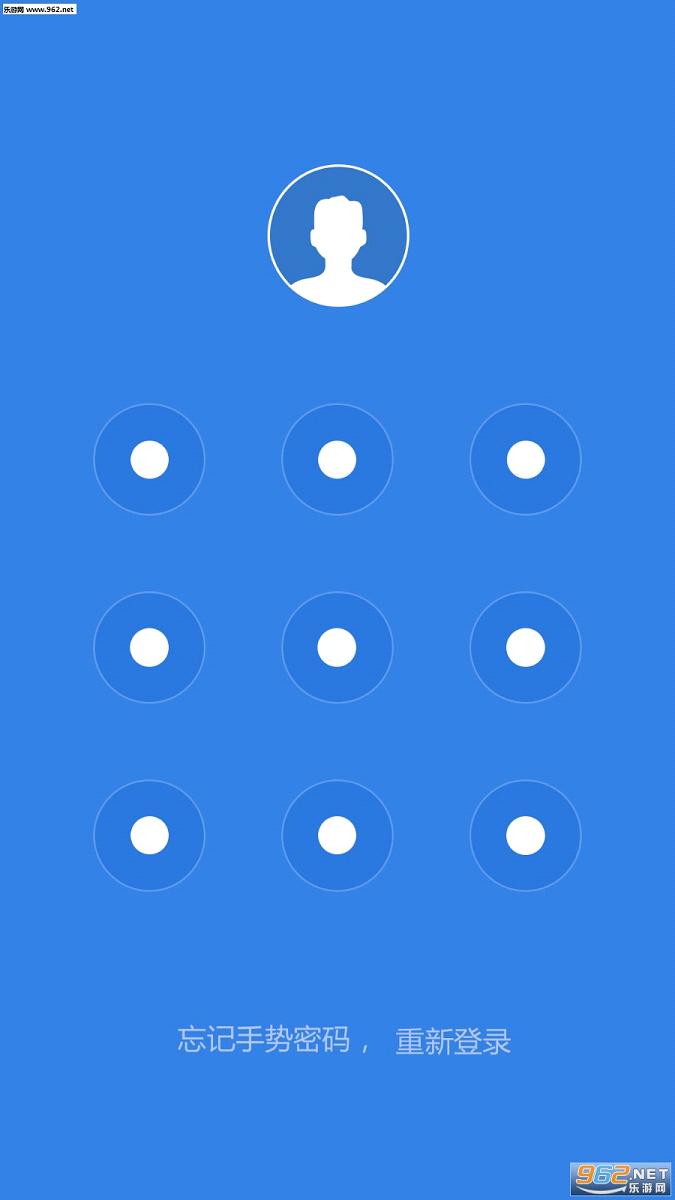Image resolution: width=675 pixels, height=1200 pixels.
Task: Tap the middle-right dot of the pattern grid
Action: [525, 647]
